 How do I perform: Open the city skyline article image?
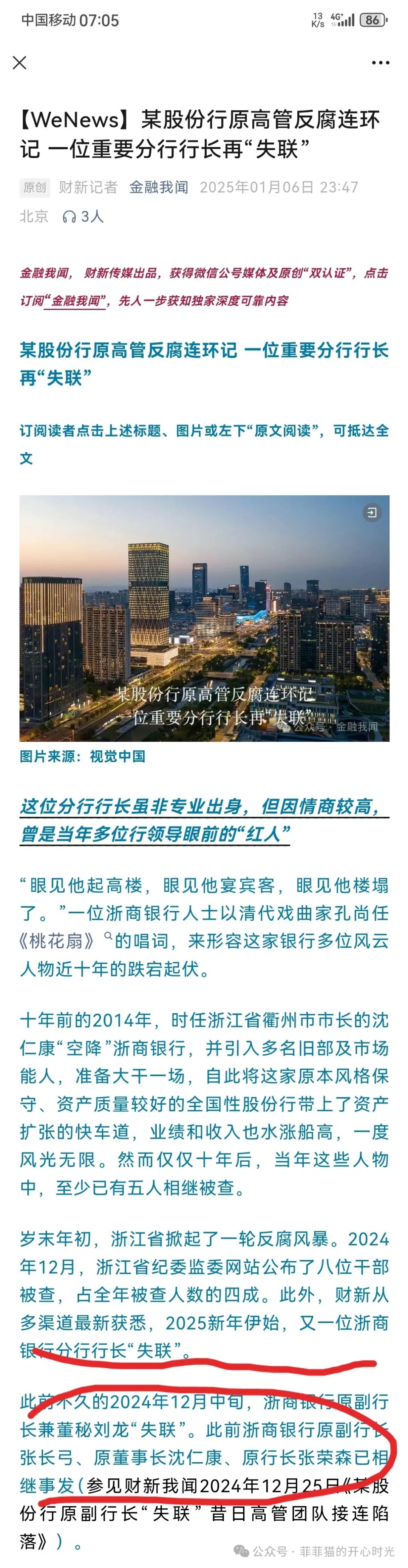tap(204, 617)
